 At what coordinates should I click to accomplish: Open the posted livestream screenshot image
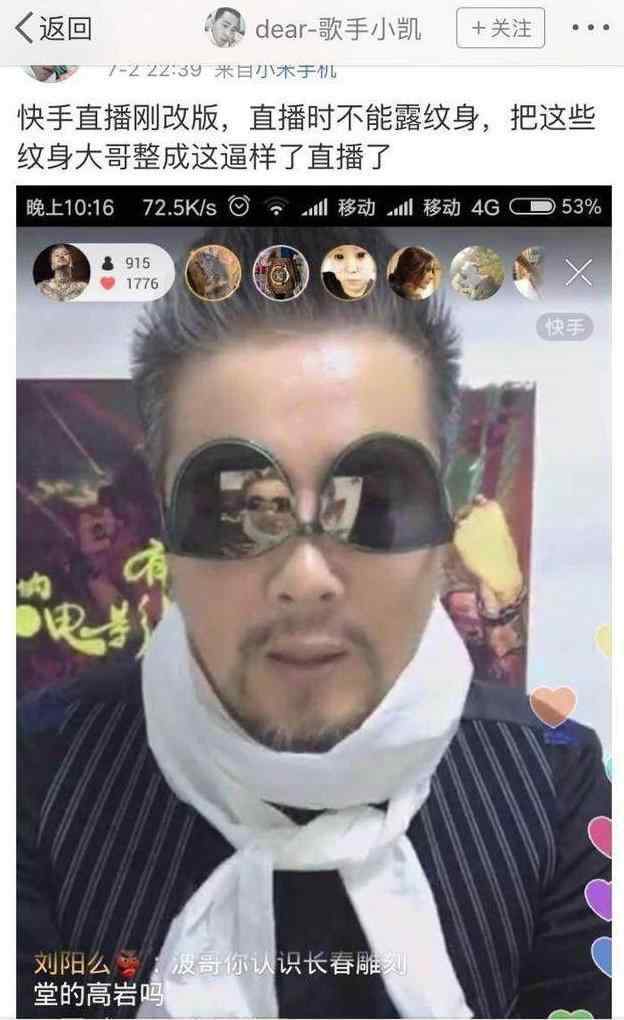click(x=314, y=602)
